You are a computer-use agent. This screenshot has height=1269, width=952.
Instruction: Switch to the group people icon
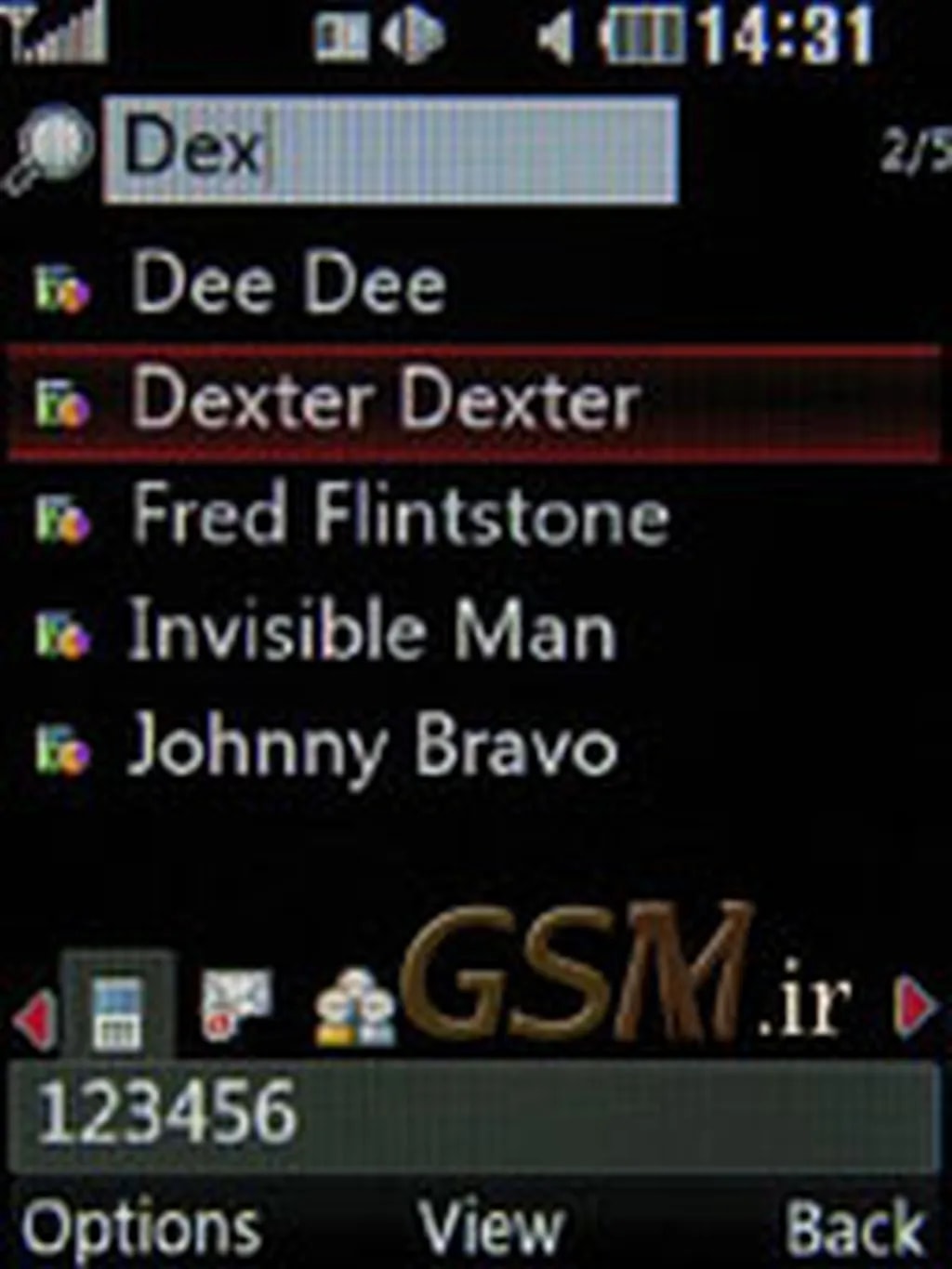355,1009
